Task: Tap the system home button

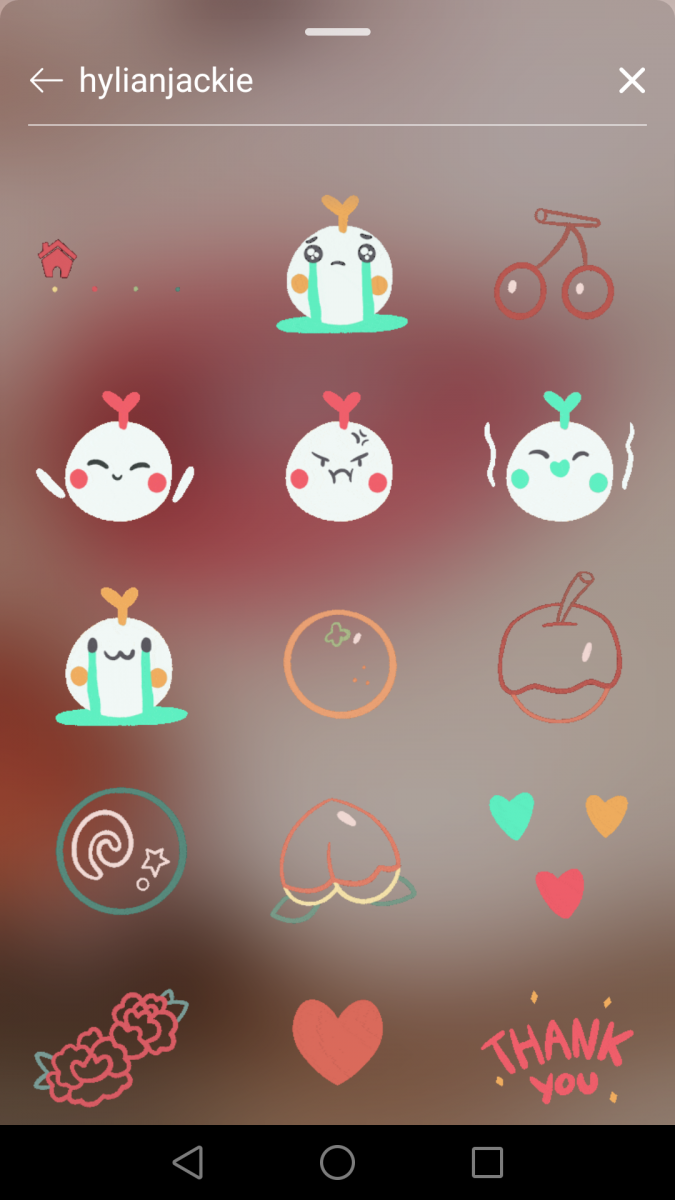Action: (337, 1162)
